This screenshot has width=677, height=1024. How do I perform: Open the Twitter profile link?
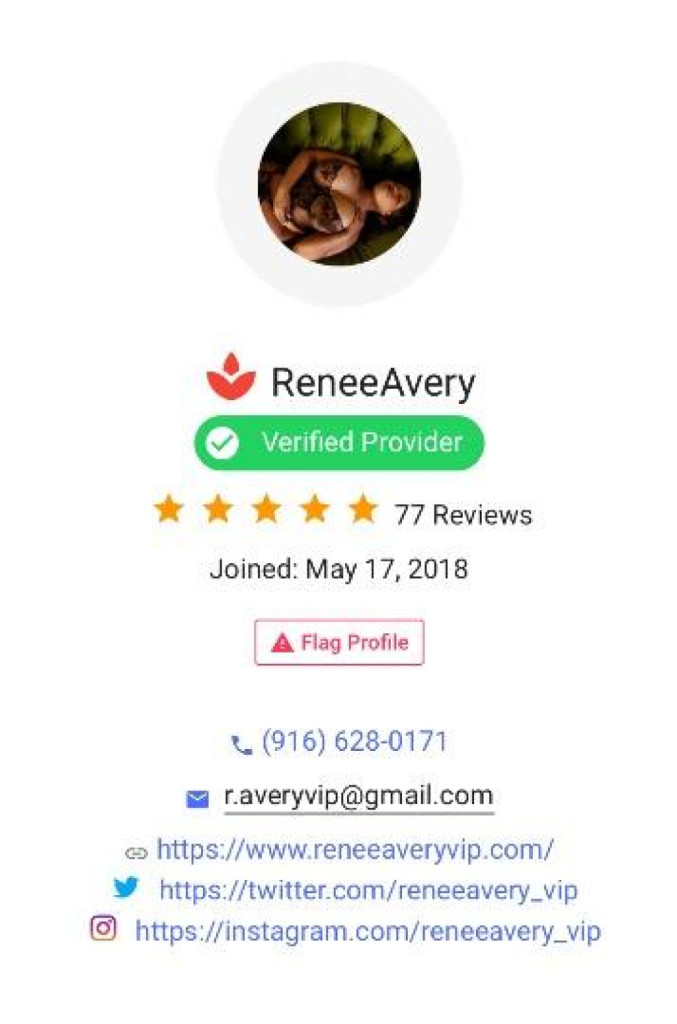tap(368, 890)
